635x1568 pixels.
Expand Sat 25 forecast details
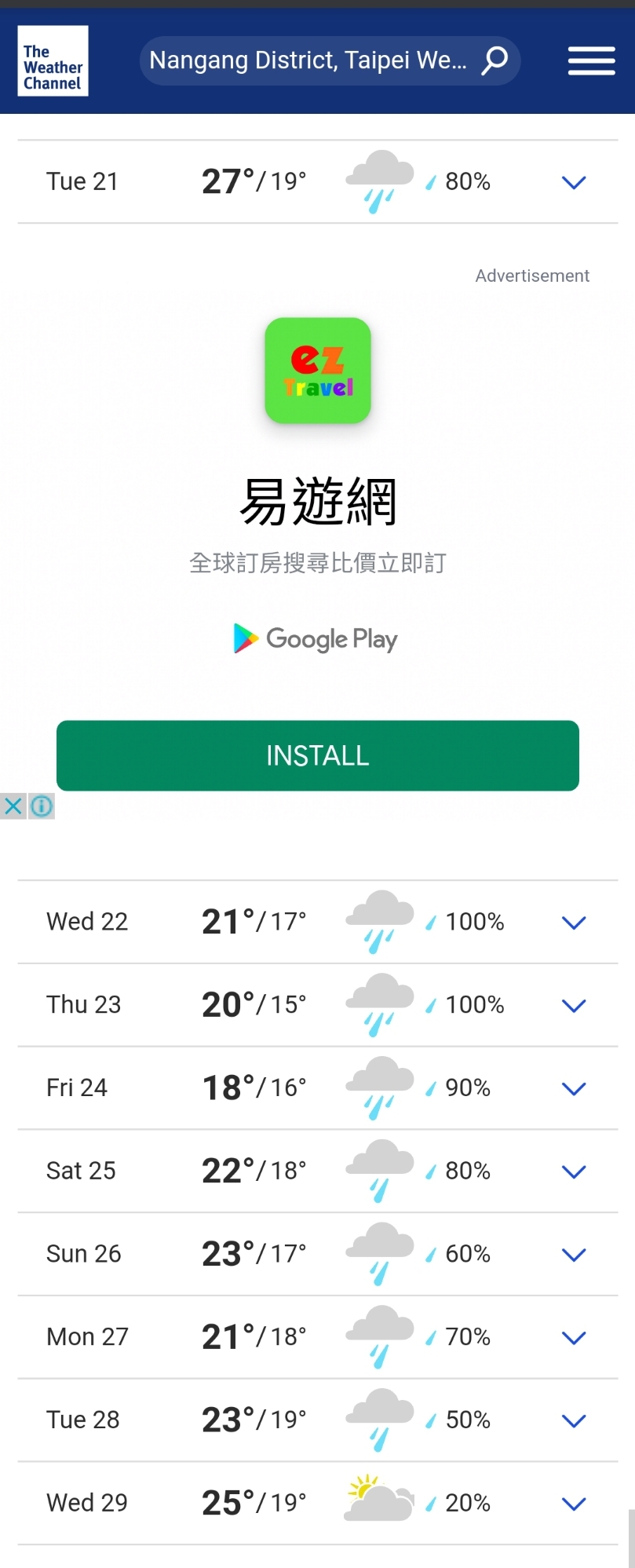[x=574, y=1171]
